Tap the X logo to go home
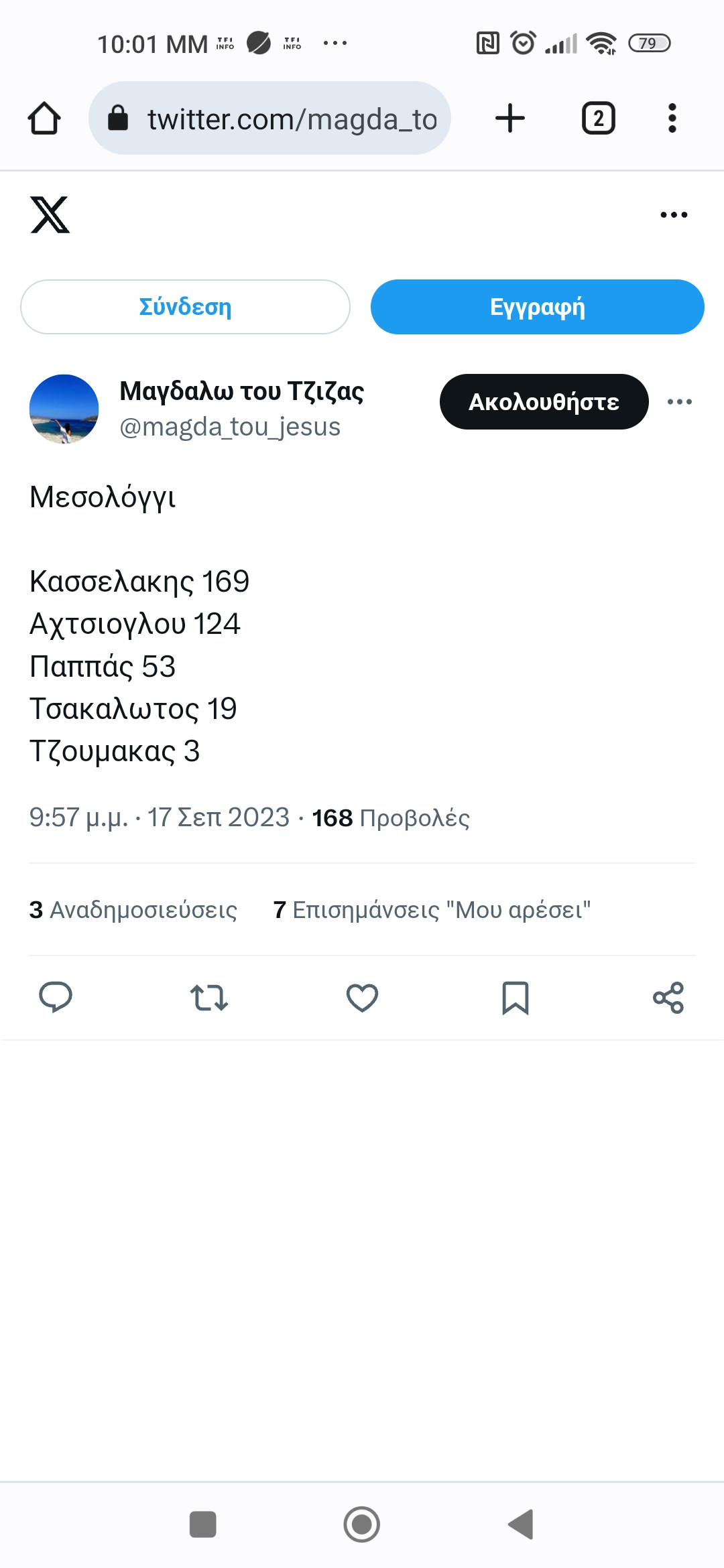This screenshot has width=724, height=1568. pos(50,215)
